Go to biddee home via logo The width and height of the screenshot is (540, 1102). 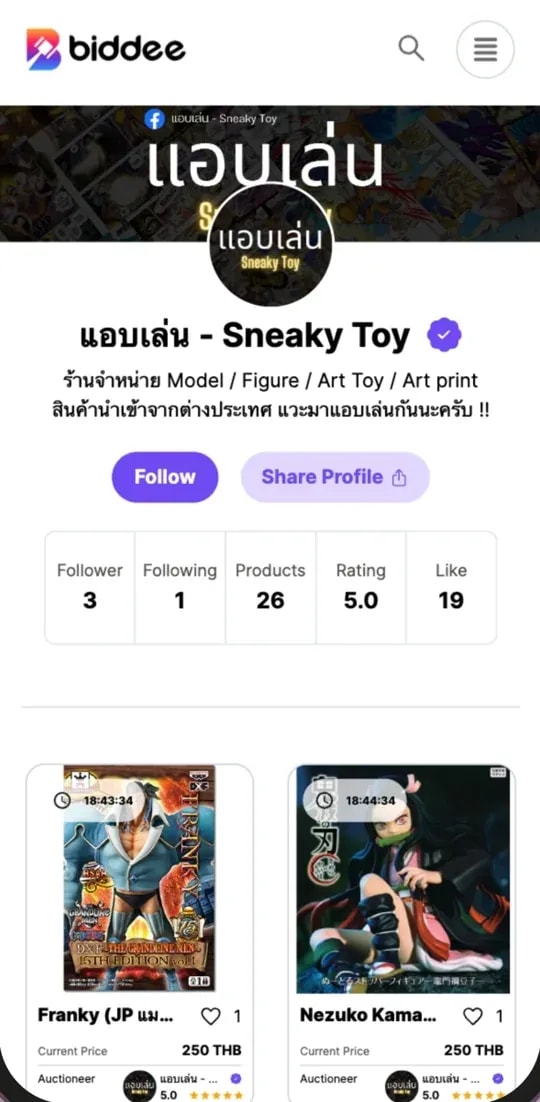(105, 48)
